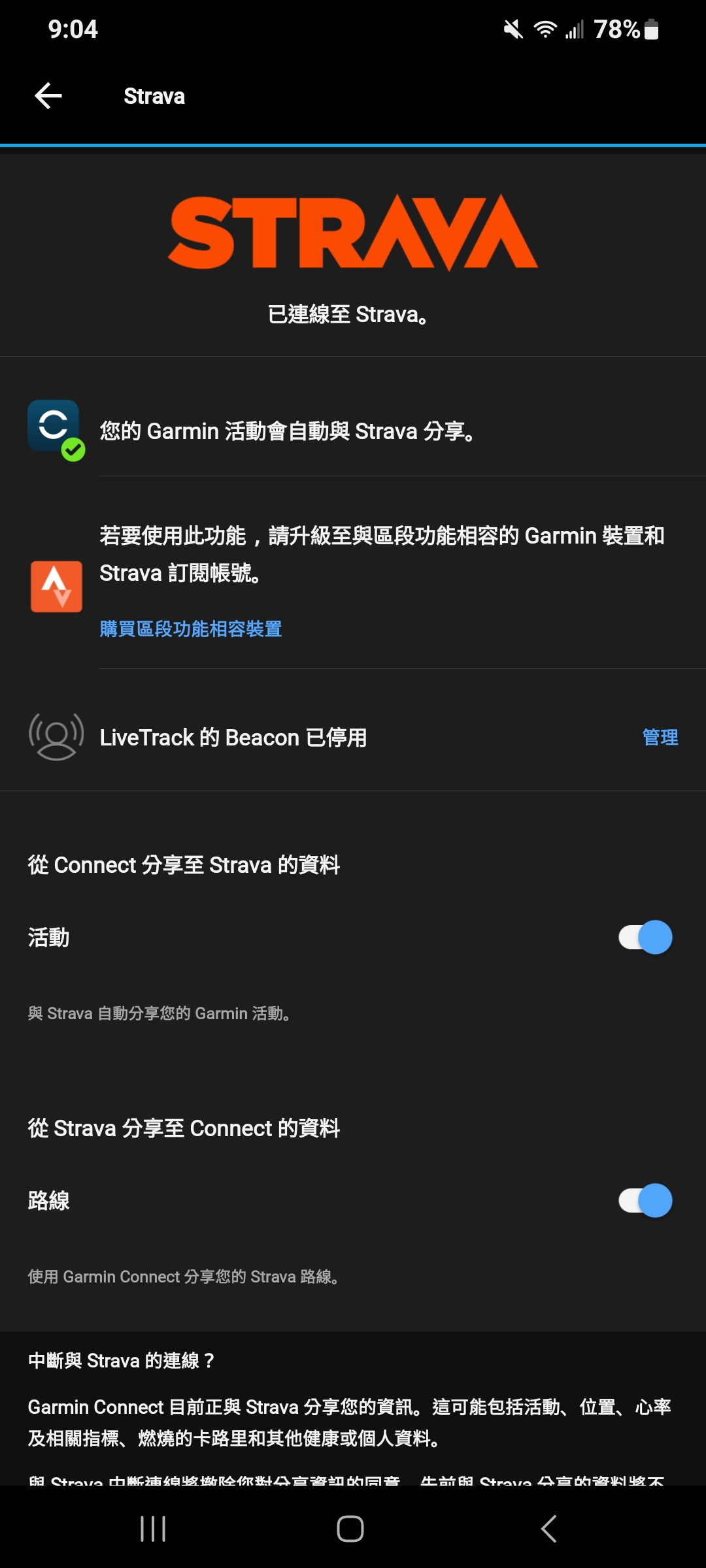Image resolution: width=706 pixels, height=1568 pixels.
Task: Tap the Strava app icon
Action: pyautogui.click(x=56, y=587)
